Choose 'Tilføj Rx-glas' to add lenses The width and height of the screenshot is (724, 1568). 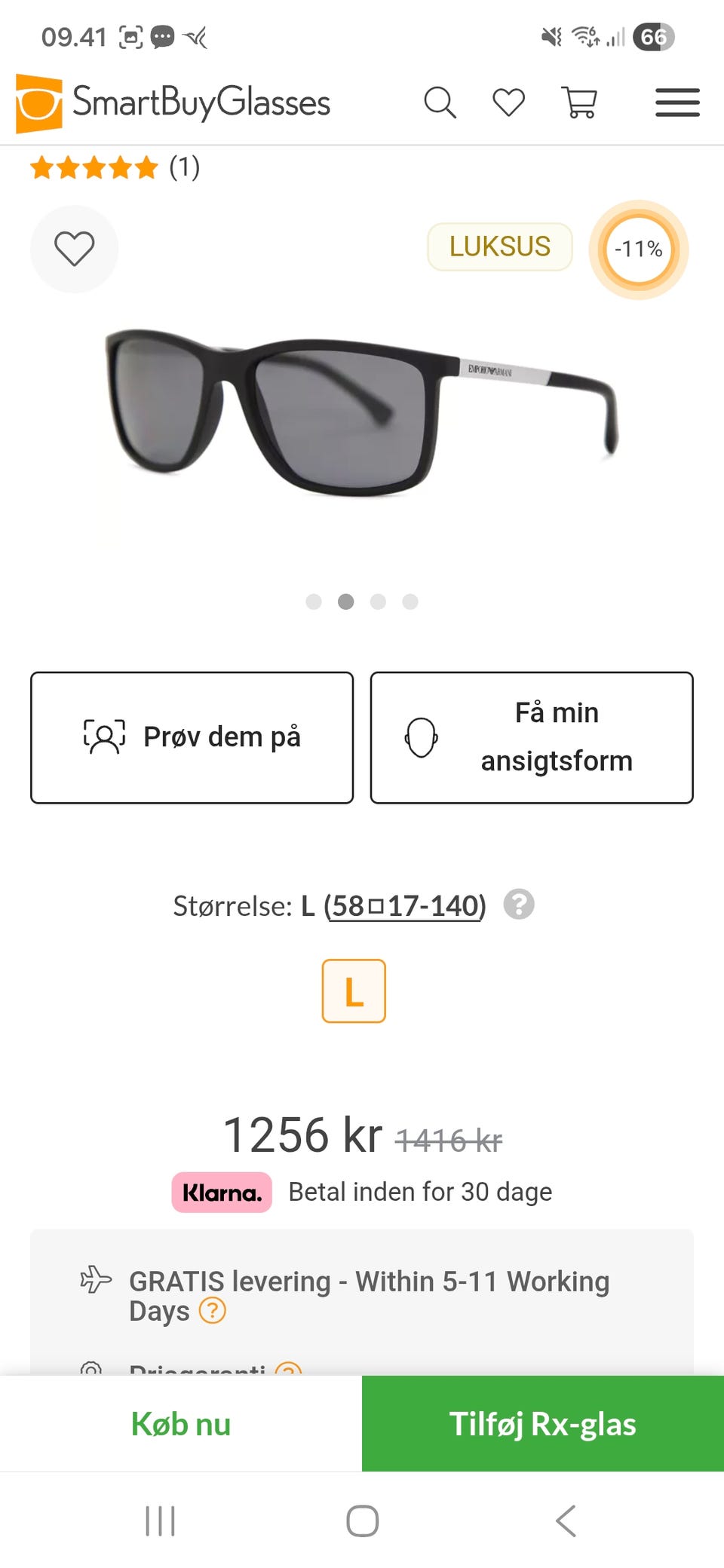543,1424
